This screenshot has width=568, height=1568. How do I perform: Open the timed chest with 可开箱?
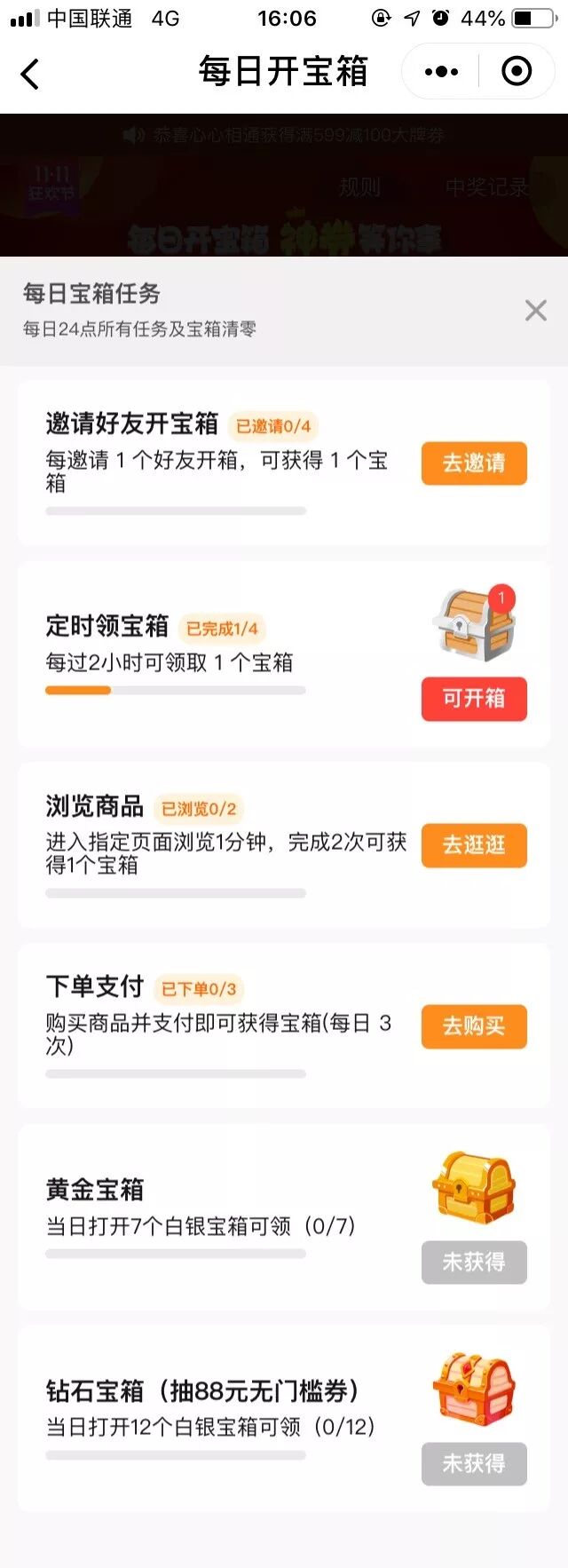point(474,699)
